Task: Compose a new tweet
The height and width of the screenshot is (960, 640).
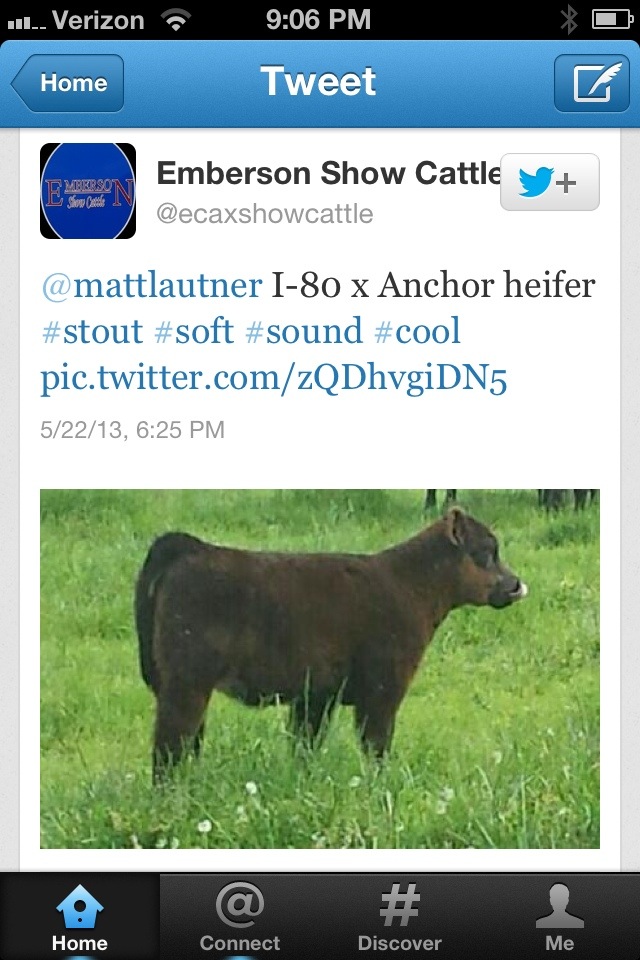Action: pos(590,83)
